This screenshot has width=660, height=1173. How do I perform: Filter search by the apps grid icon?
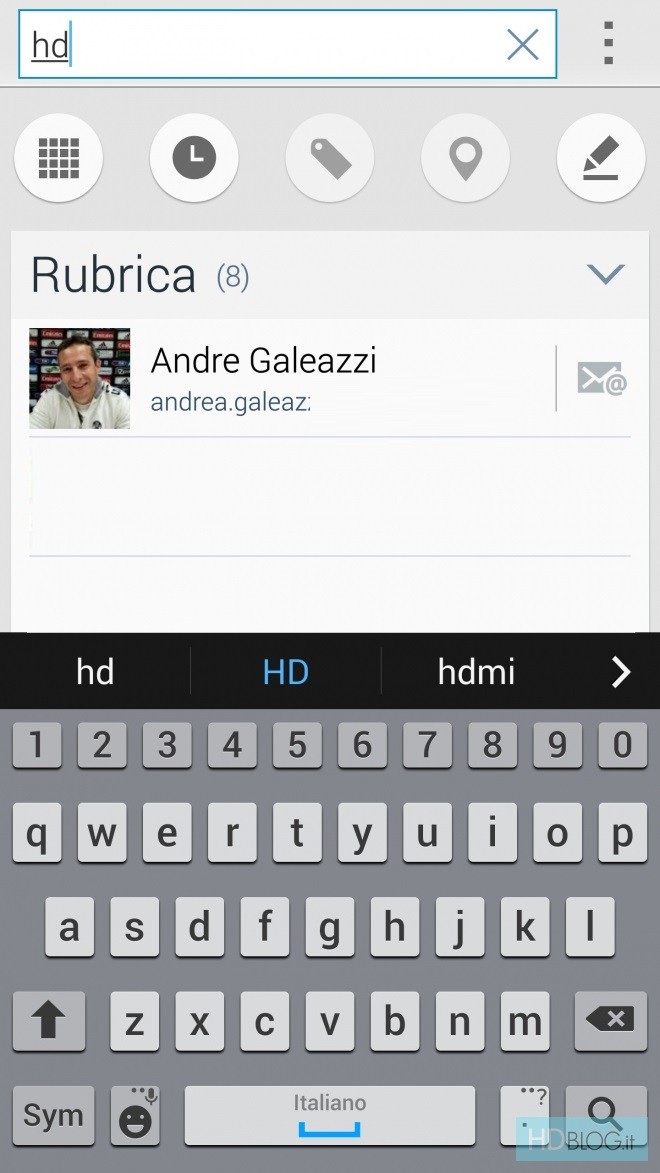[58, 158]
